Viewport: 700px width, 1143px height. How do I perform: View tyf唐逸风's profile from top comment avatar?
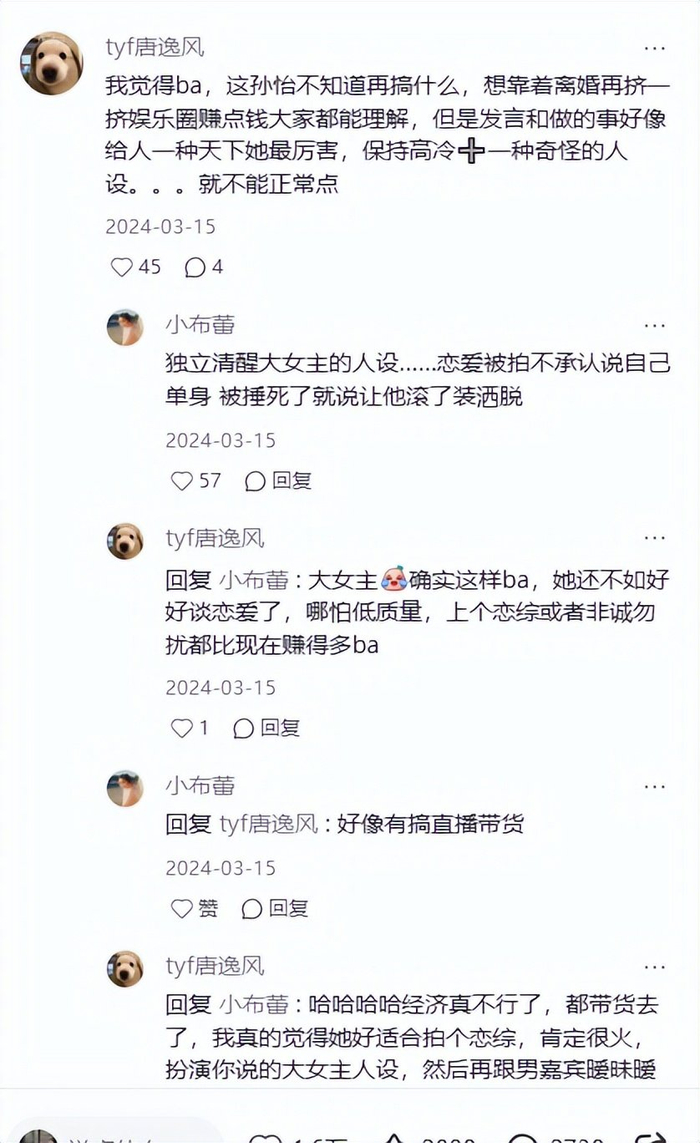coord(51,63)
